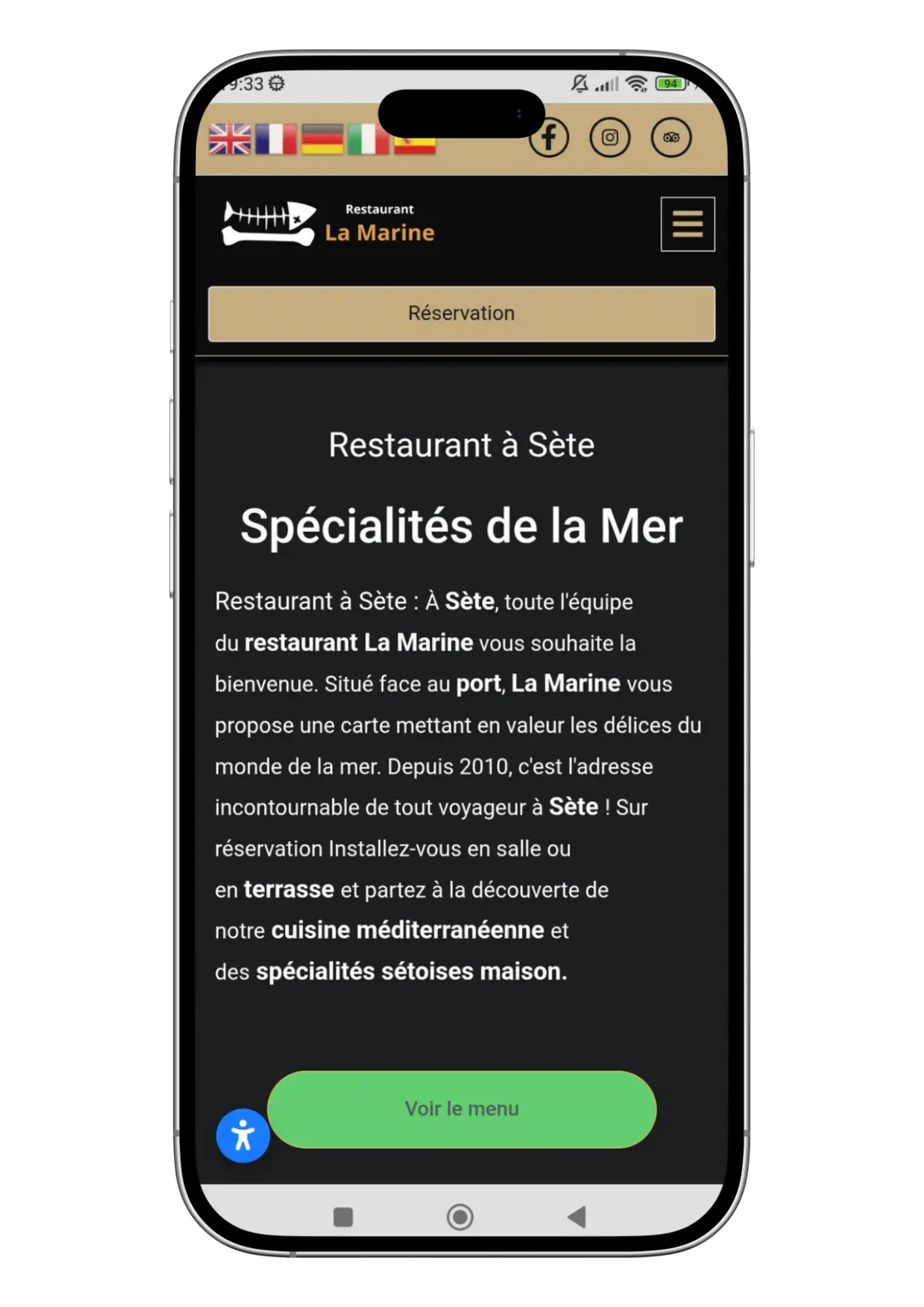Screen dimensions: 924x1307
Task: Open the restaurant's Facebook page
Action: pyautogui.click(x=549, y=137)
